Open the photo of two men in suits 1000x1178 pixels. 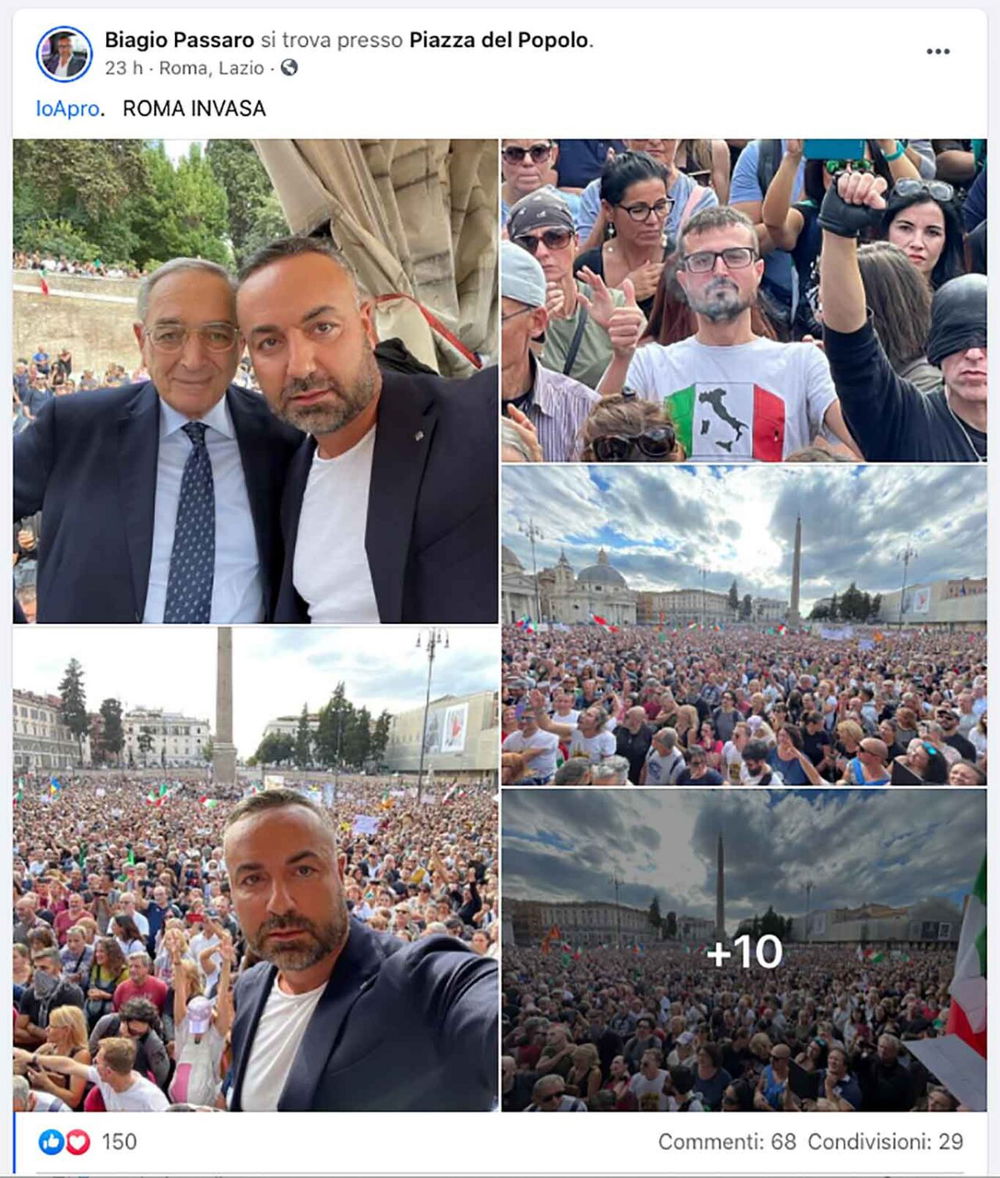click(x=255, y=381)
